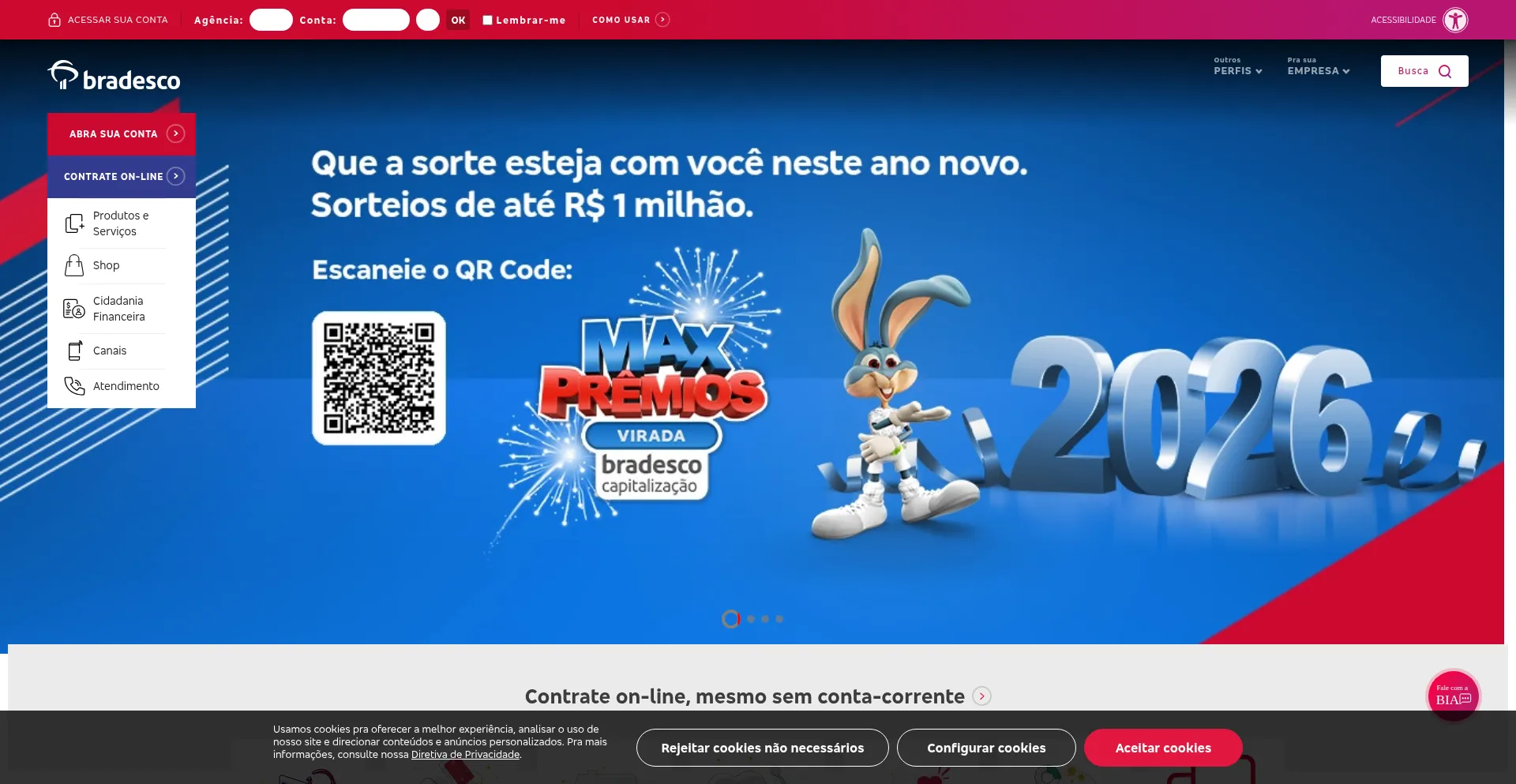
Task: Expand the Pra sua Empresa dropdown
Action: click(x=1318, y=70)
